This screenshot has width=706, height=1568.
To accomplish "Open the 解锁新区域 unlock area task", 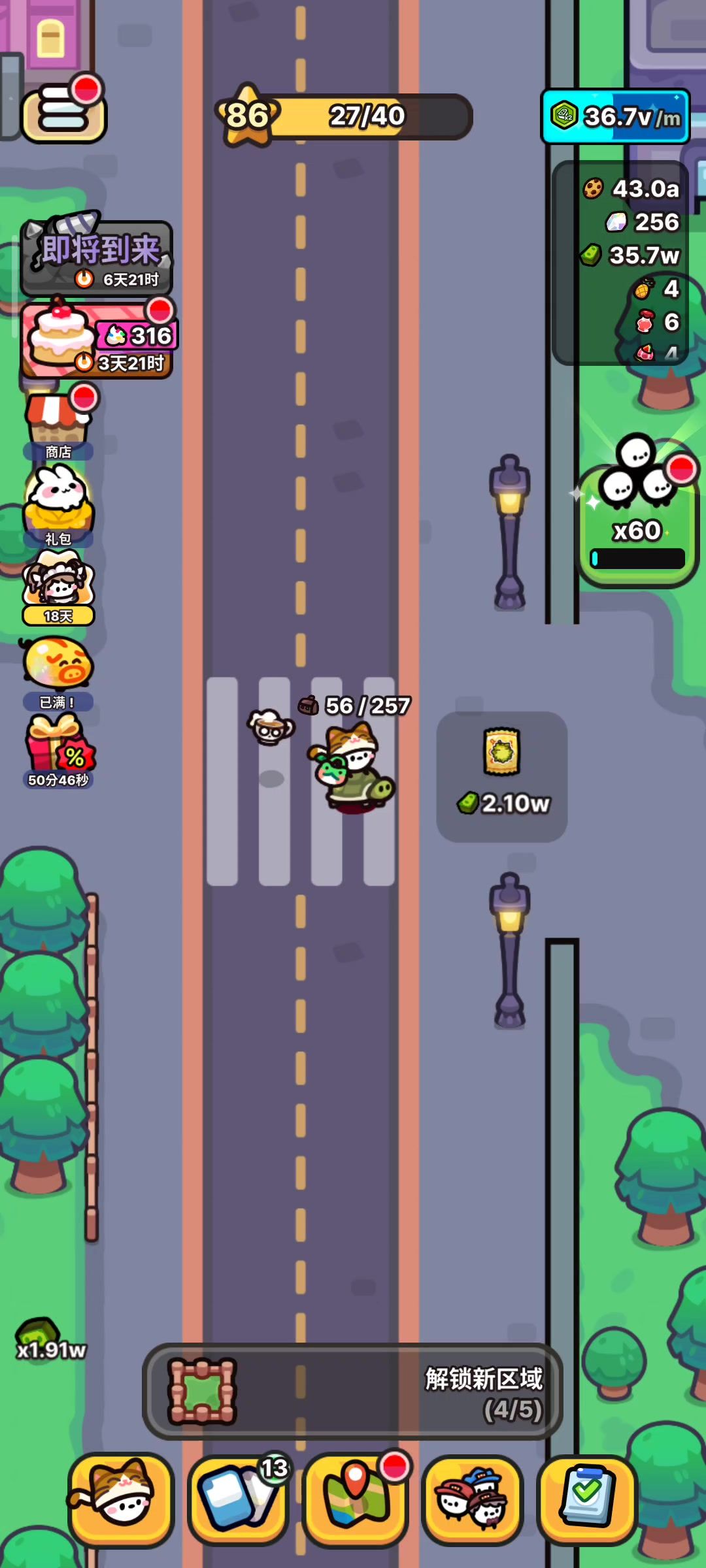I will (x=352, y=1392).
